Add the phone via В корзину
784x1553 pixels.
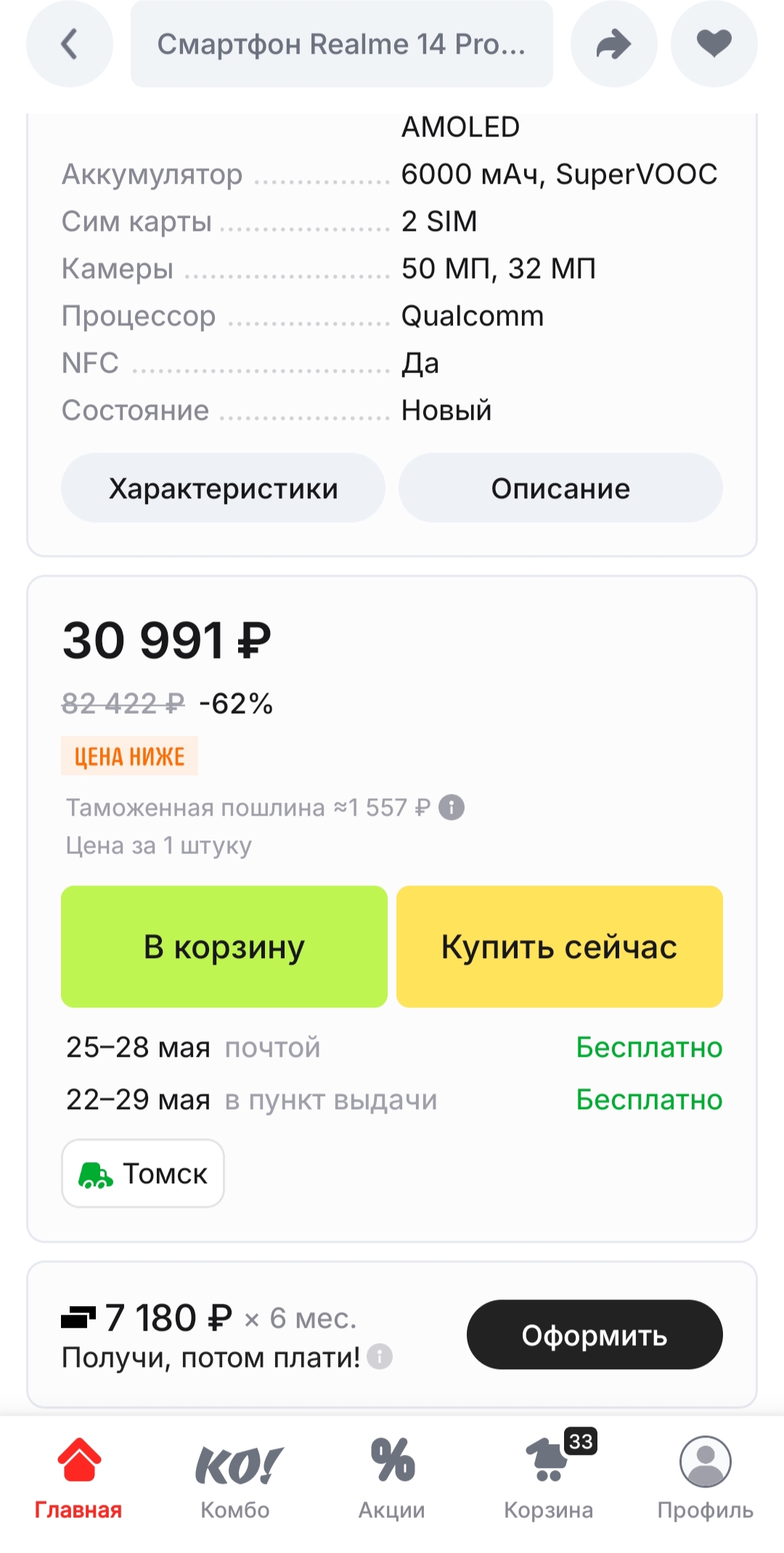(x=224, y=946)
